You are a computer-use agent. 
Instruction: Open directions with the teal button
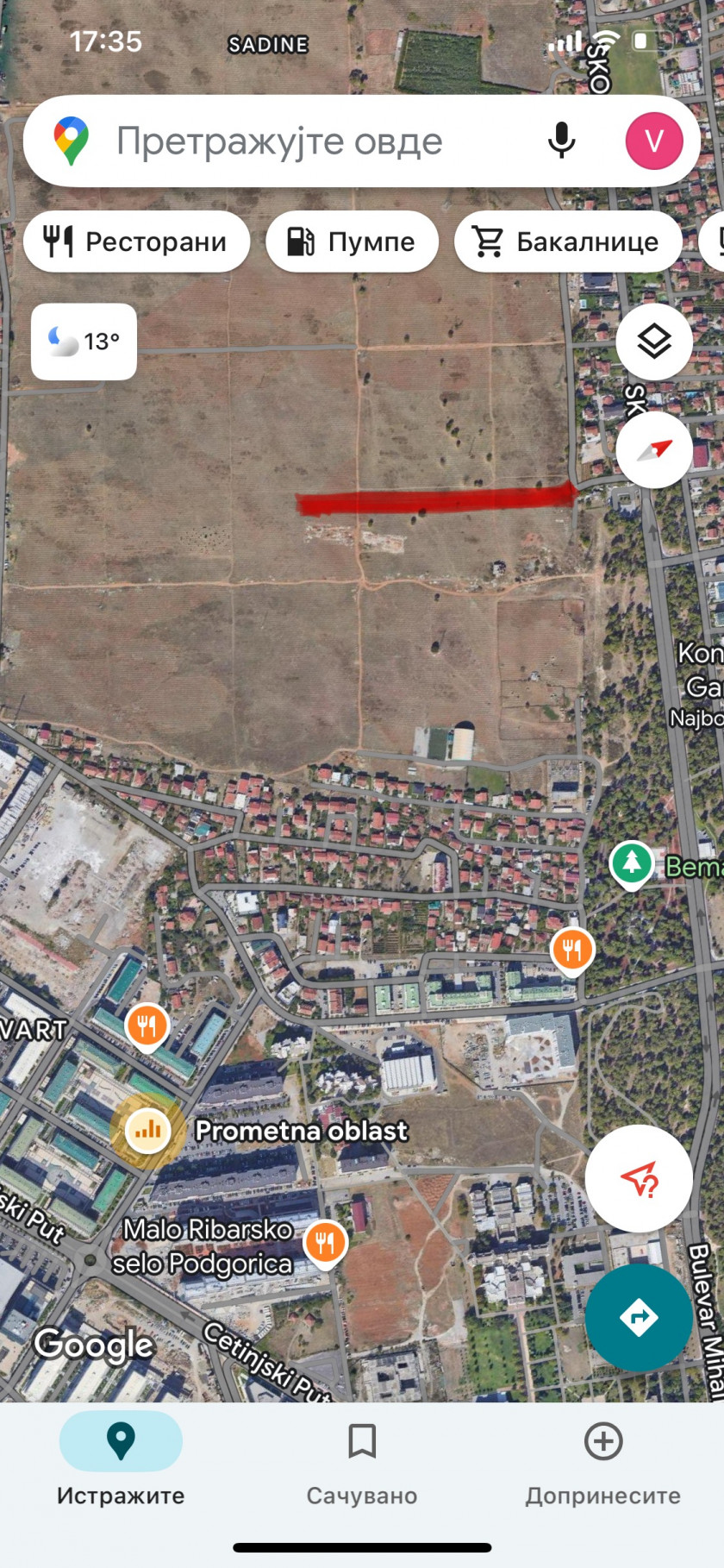point(639,1318)
